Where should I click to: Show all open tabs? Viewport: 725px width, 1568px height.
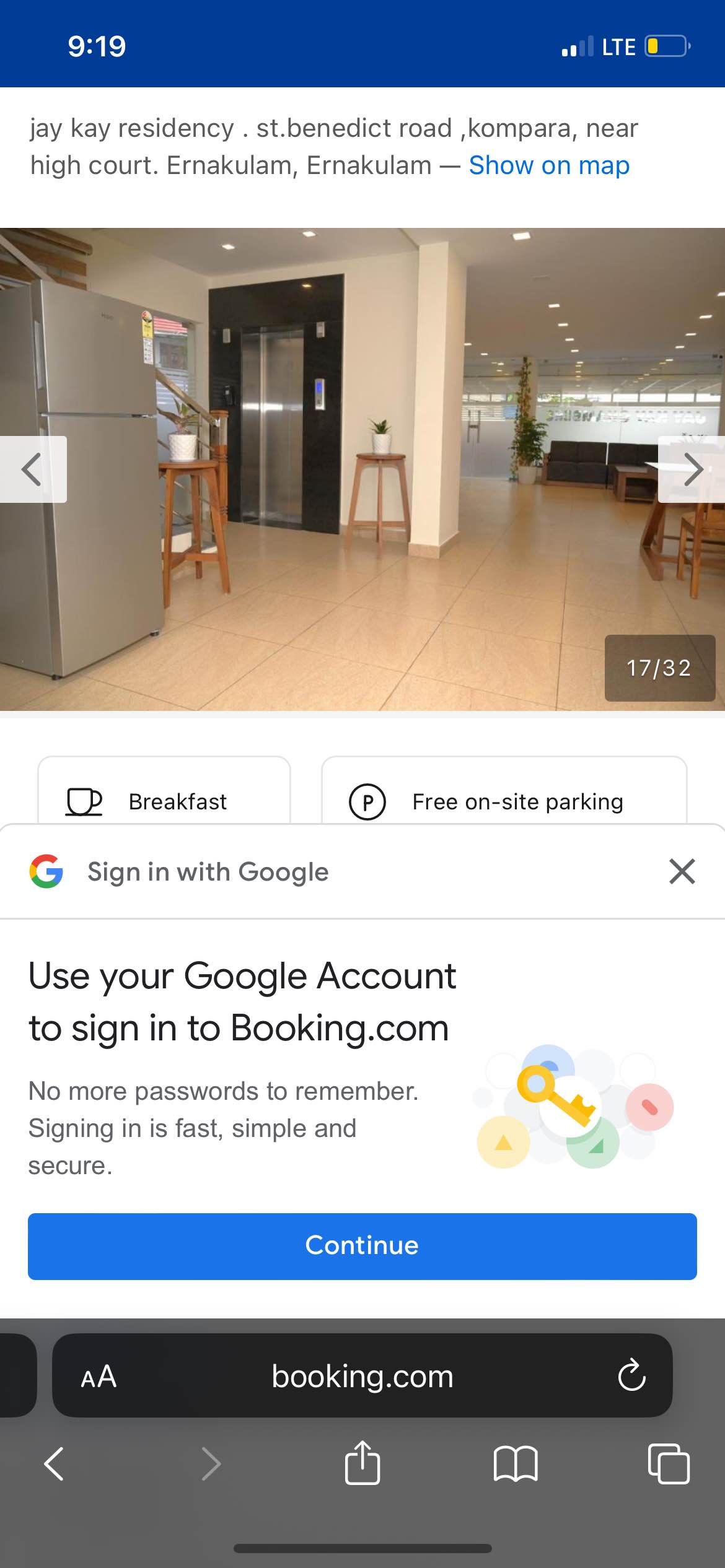668,1464
